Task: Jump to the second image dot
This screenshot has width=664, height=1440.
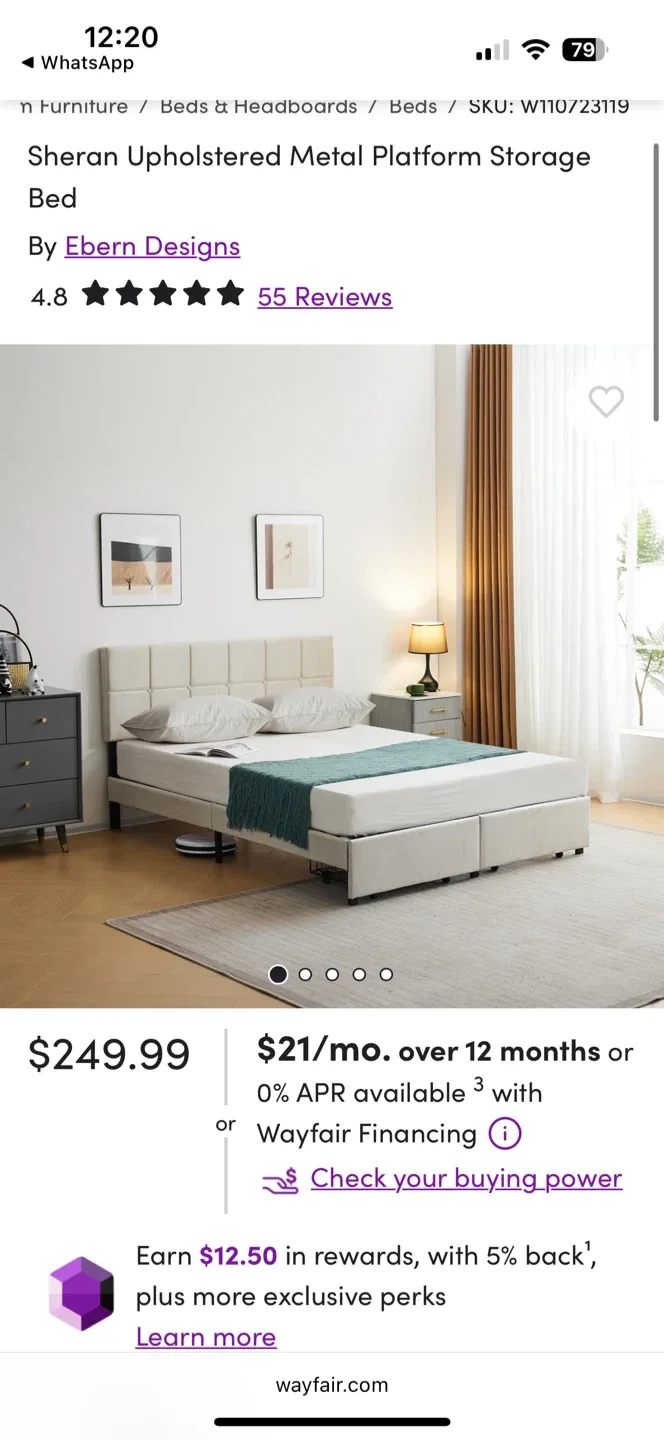Action: tap(305, 974)
